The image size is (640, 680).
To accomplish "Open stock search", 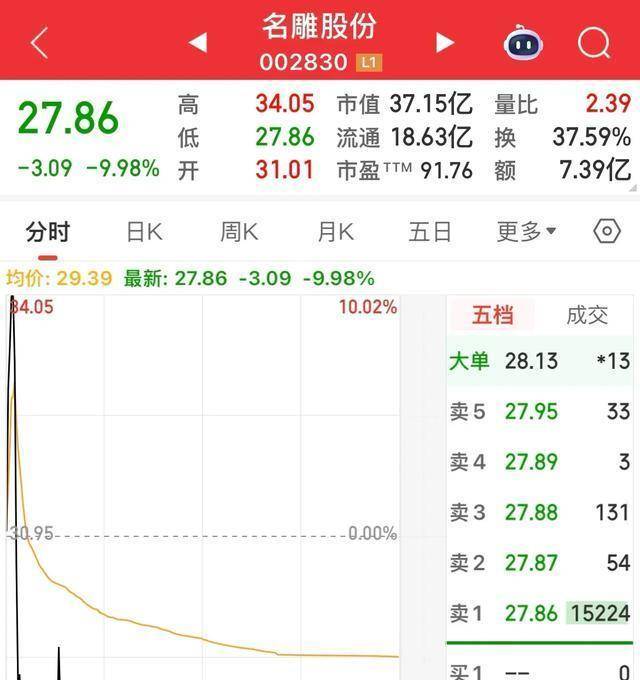I will tap(594, 43).
